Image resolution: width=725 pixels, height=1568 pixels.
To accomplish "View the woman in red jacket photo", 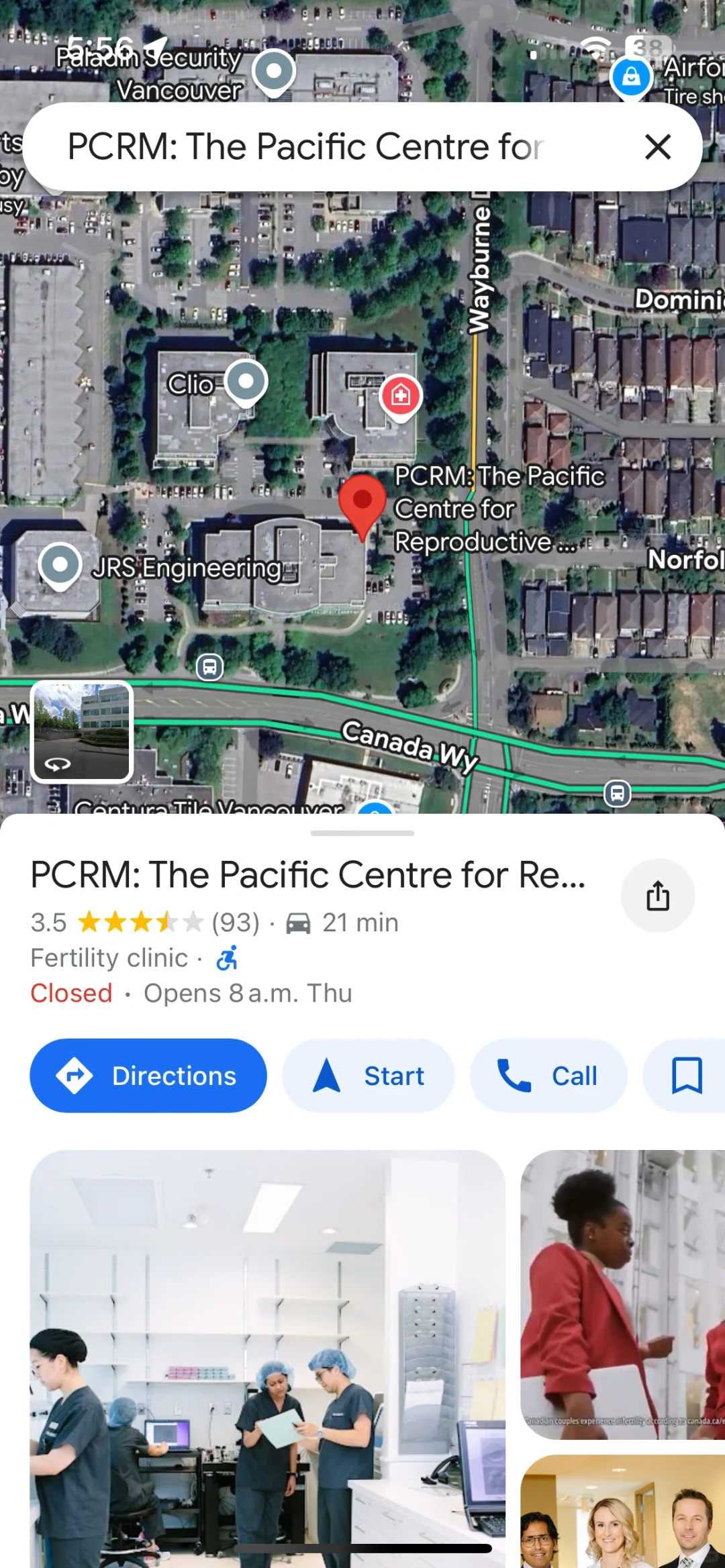I will (x=622, y=1295).
